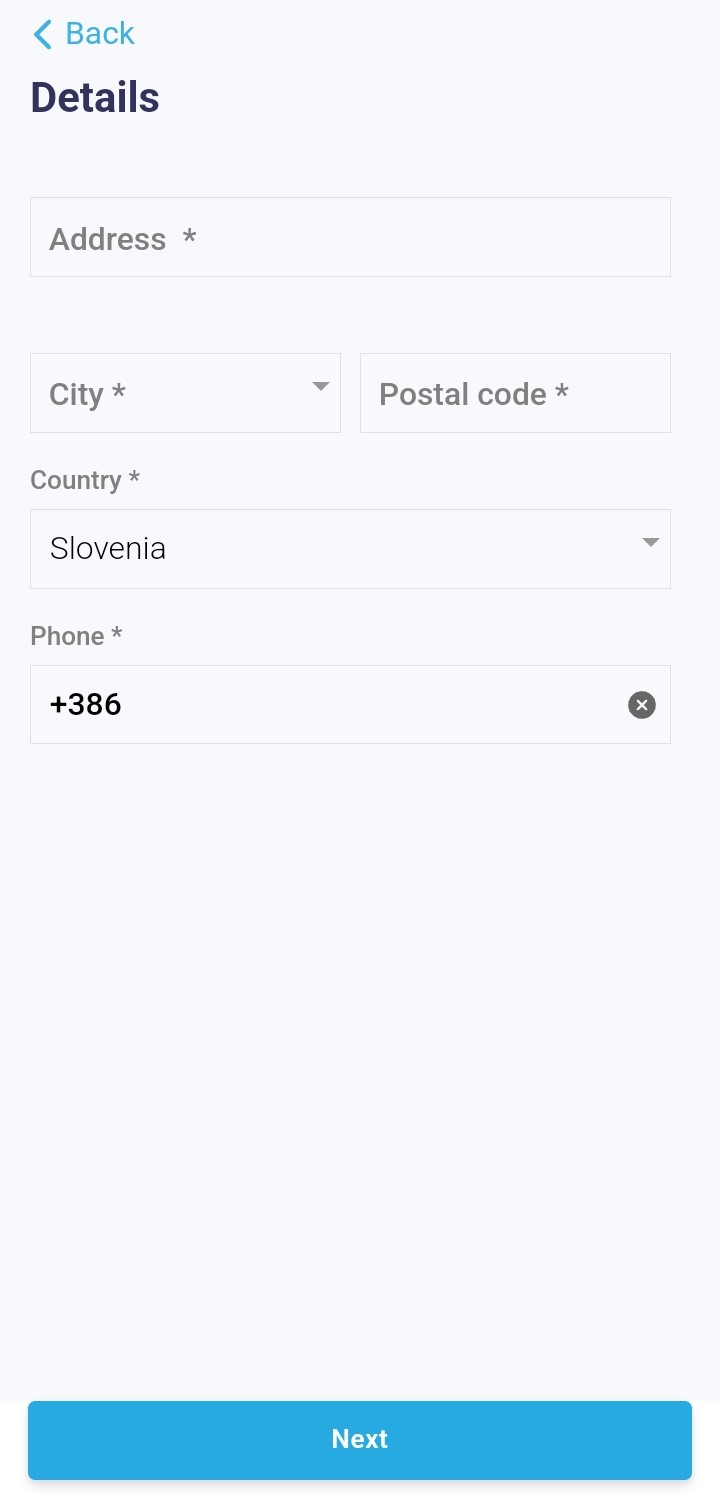Image resolution: width=720 pixels, height=1501 pixels.
Task: Click inside the Address input field
Action: (x=350, y=237)
